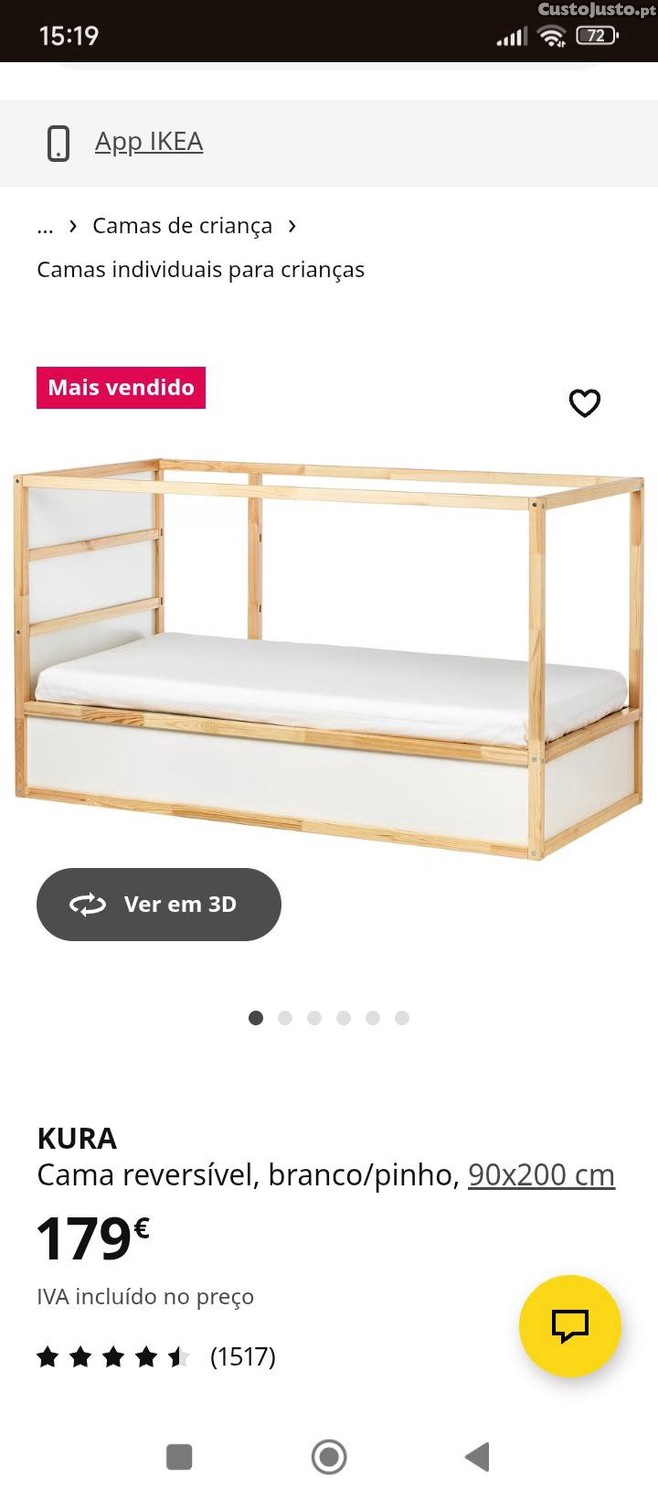Show the 1517 customer reviews
This screenshot has height=1500, width=658.
[242, 1357]
